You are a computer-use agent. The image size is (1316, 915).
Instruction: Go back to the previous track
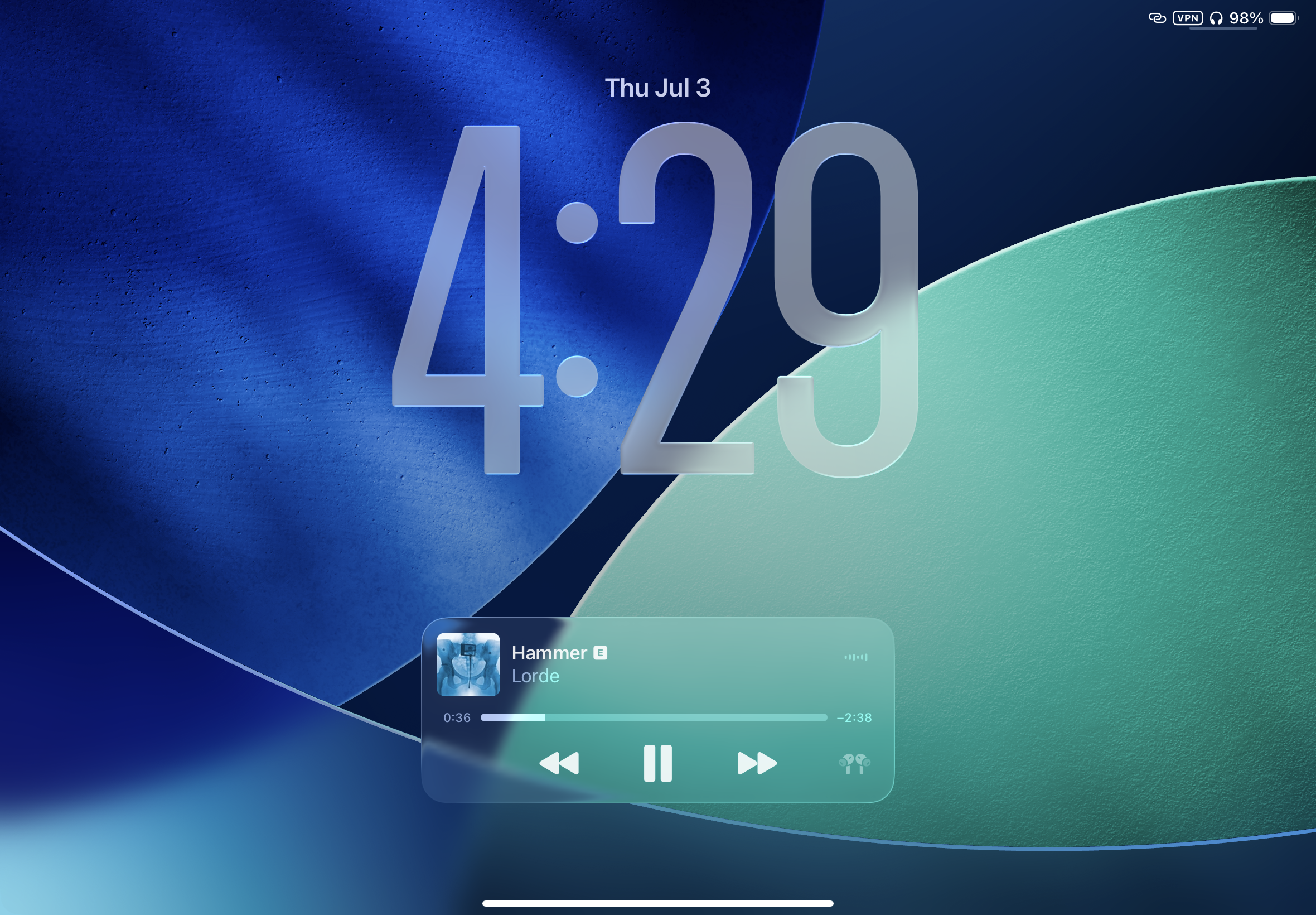tap(559, 763)
